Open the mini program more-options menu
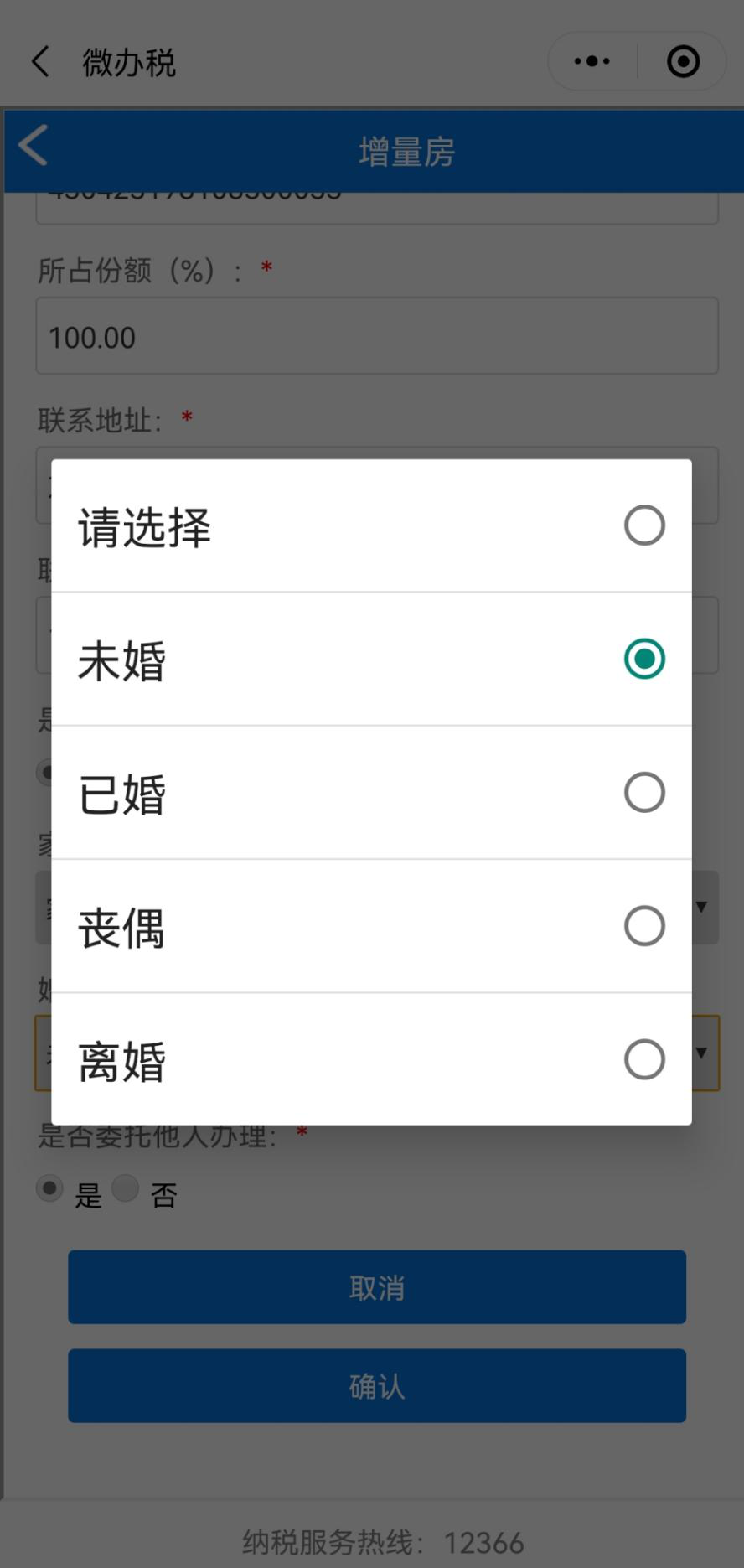 (x=592, y=61)
